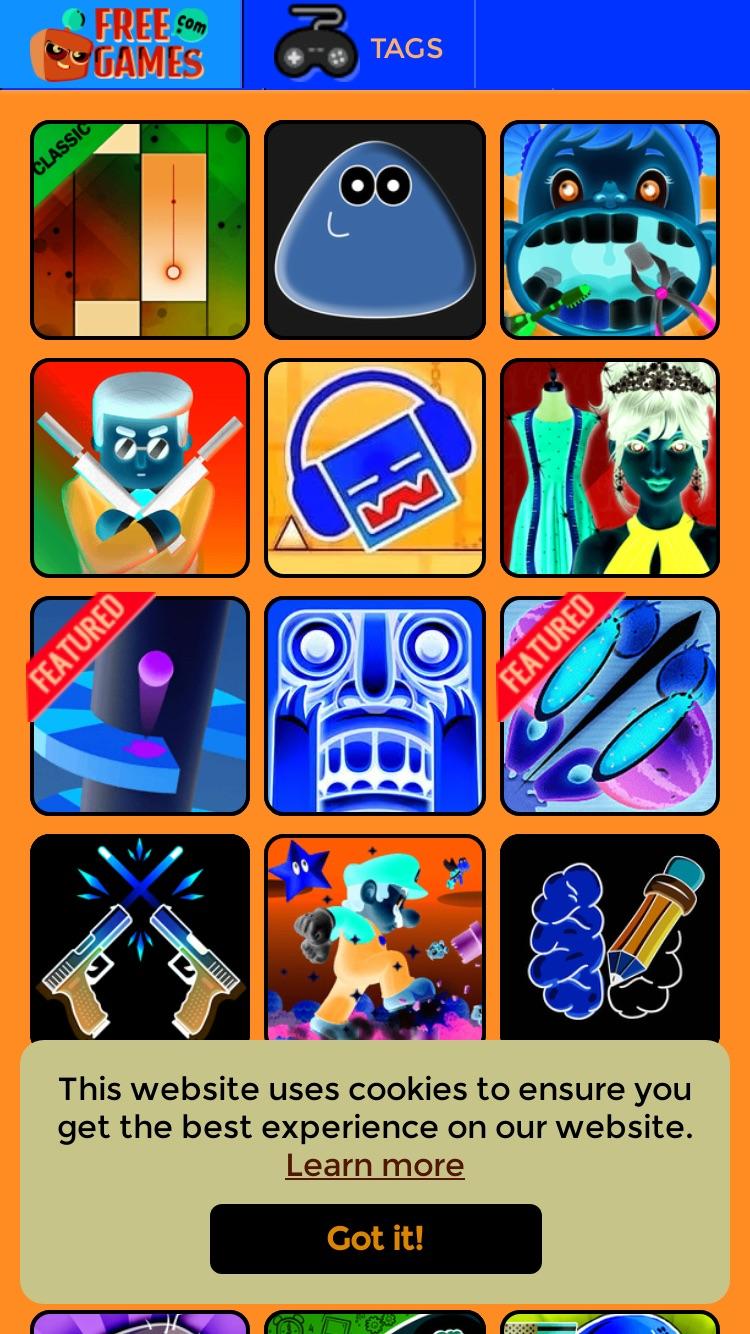
Task: Dismiss the cookie notice with Got it!
Action: click(x=375, y=1238)
